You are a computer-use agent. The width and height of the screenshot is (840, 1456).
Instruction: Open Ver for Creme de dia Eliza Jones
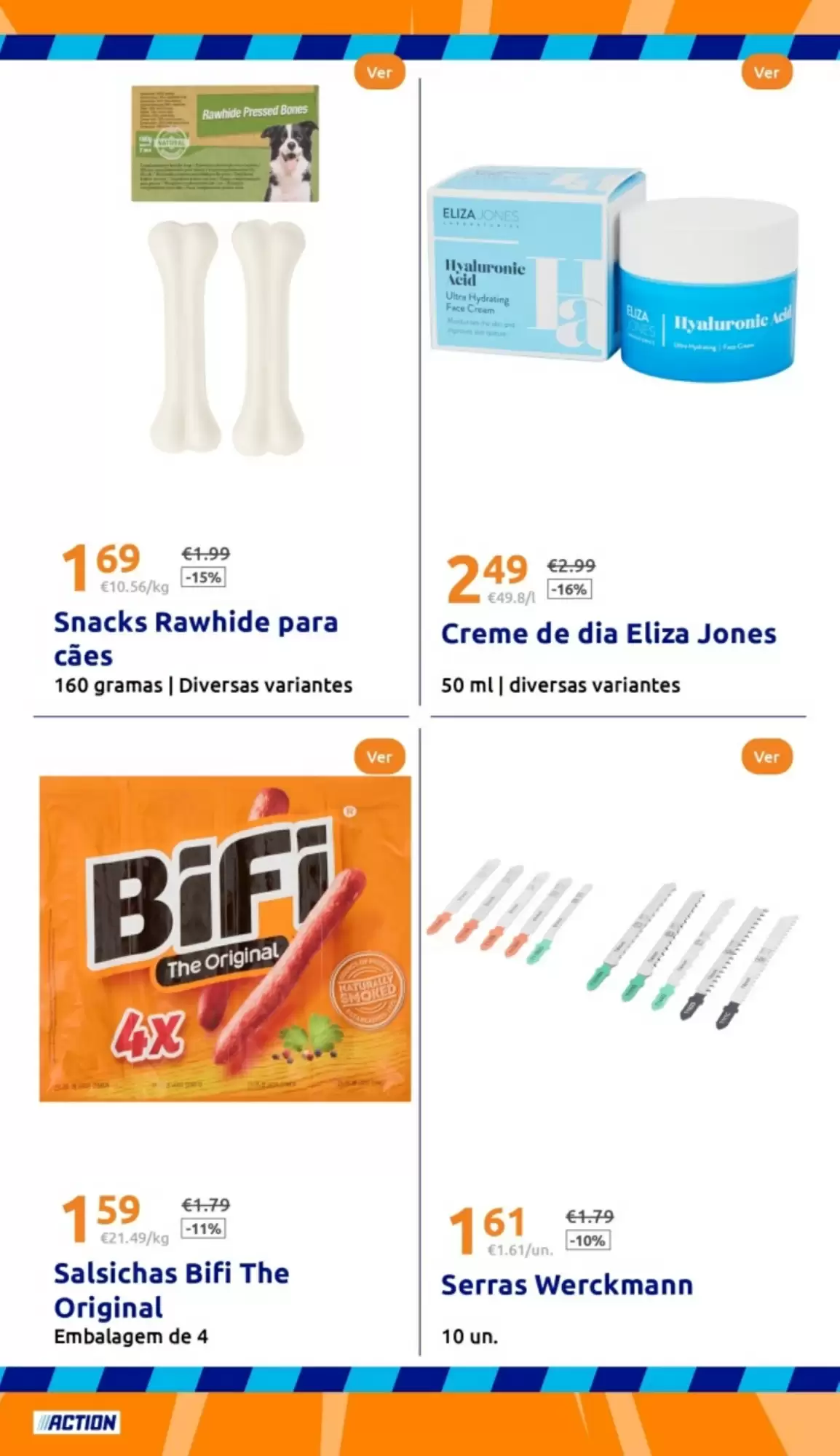coord(766,72)
